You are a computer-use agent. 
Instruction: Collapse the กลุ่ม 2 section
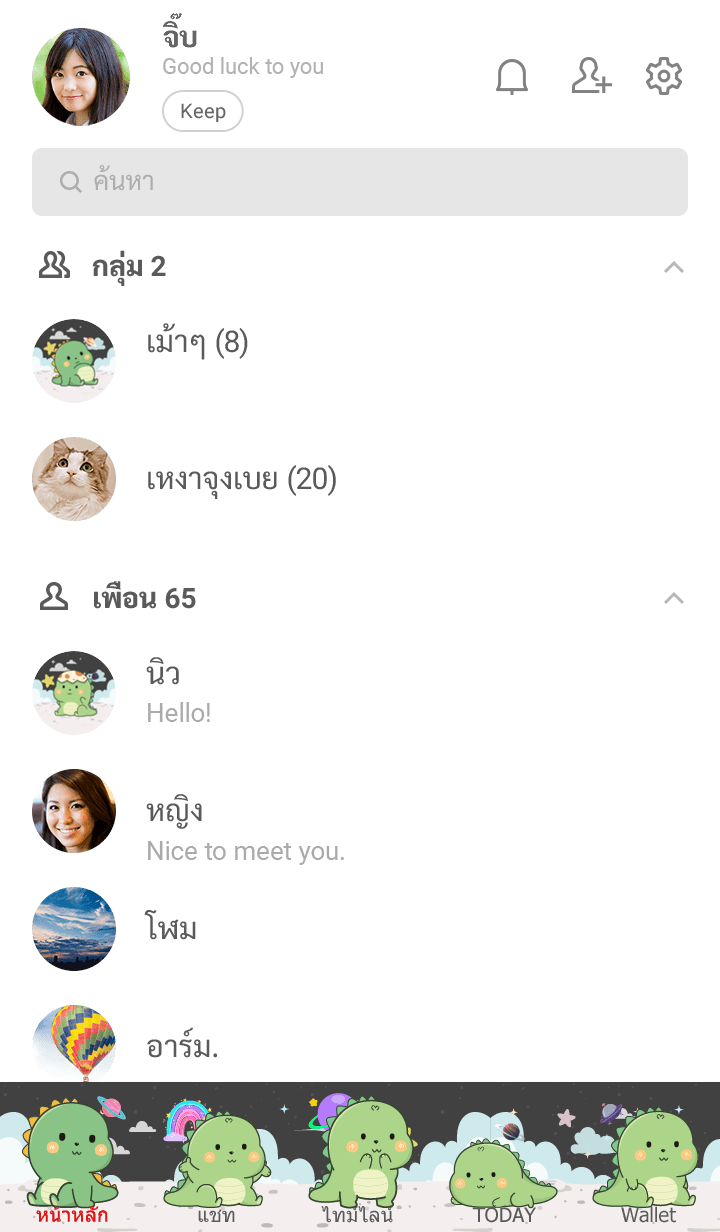coord(674,267)
